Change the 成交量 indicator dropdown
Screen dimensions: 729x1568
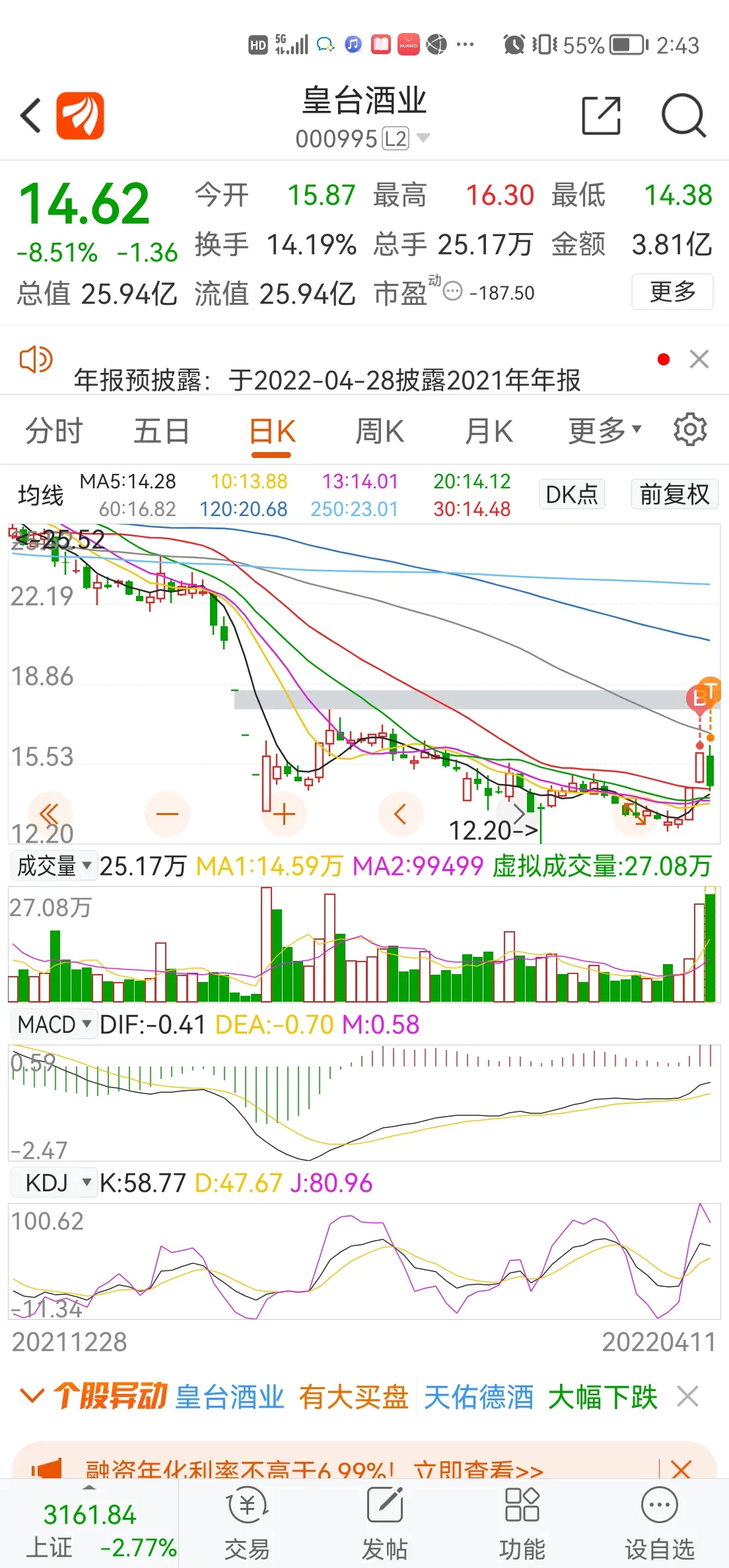54,865
